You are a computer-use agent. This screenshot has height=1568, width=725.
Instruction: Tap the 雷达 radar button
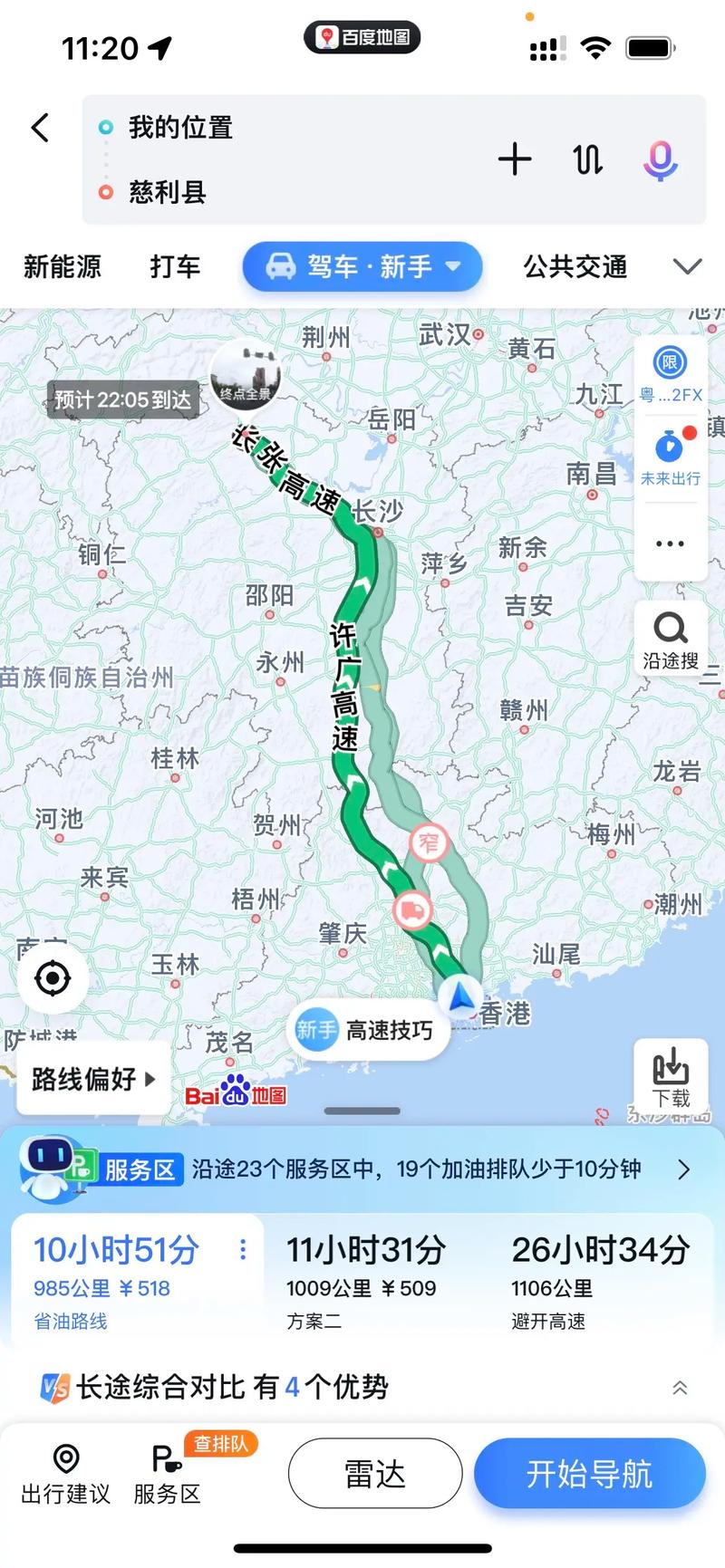pos(375,1474)
